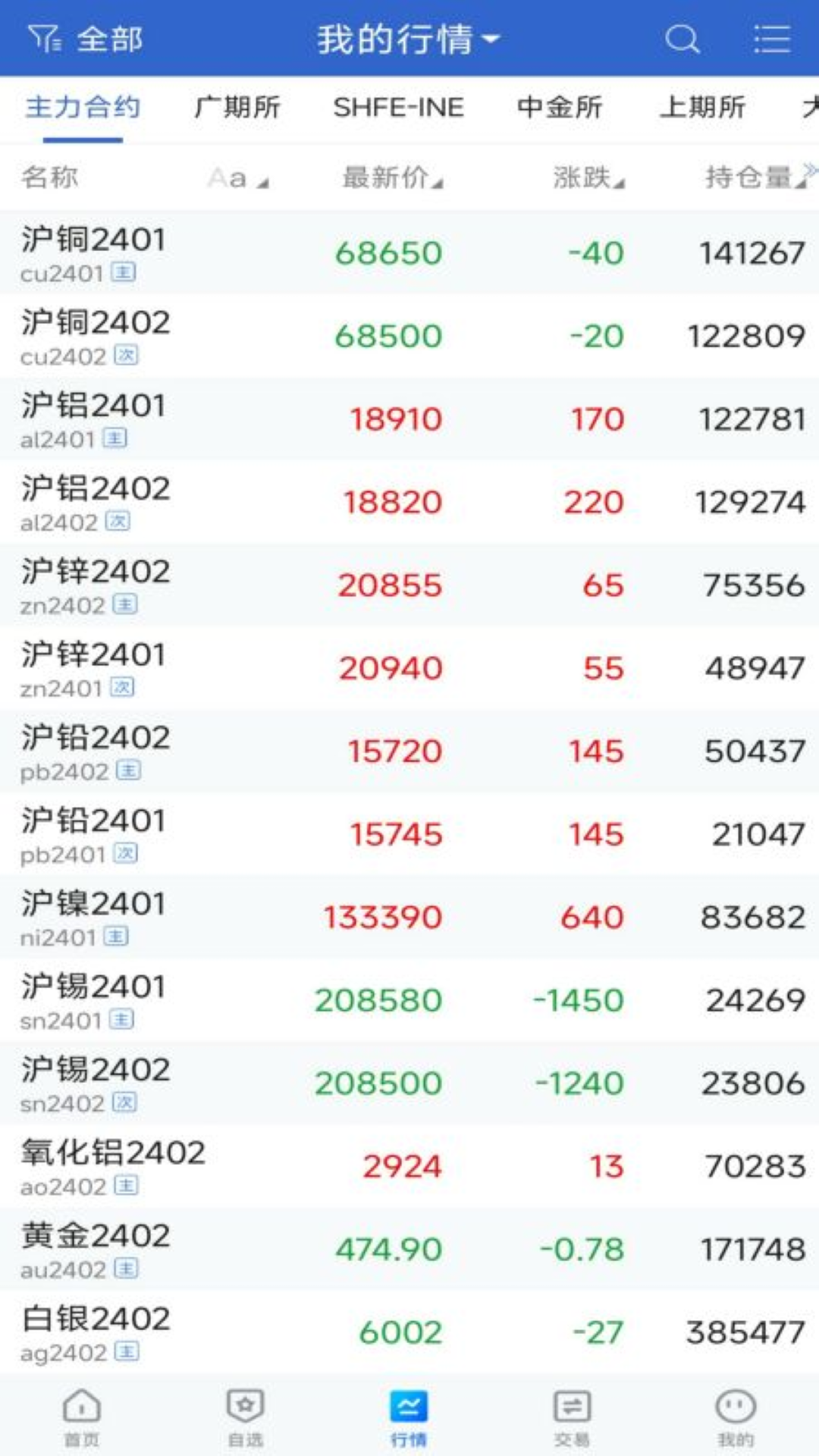Tap the search magnifier icon
The image size is (819, 1456).
pyautogui.click(x=682, y=38)
